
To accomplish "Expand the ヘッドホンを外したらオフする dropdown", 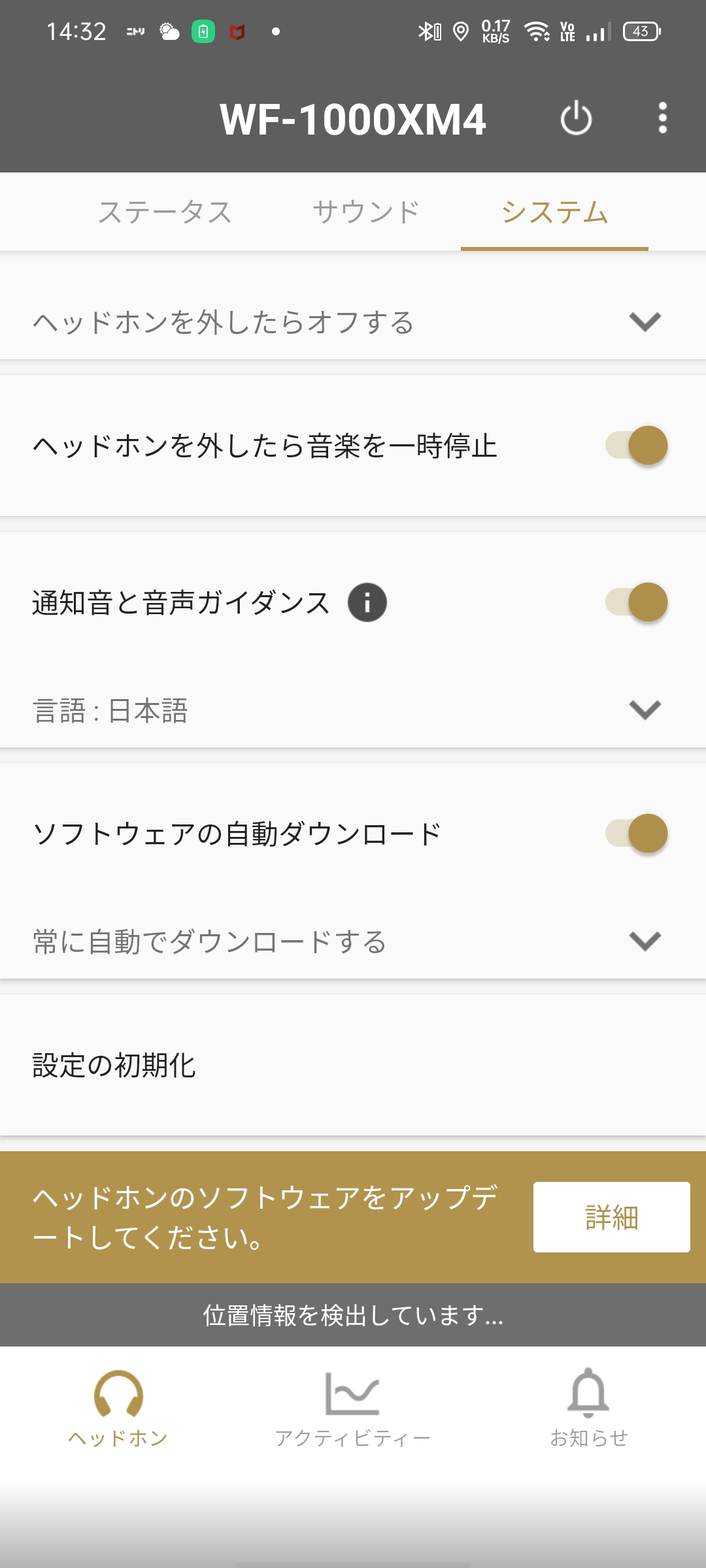I will (x=353, y=322).
